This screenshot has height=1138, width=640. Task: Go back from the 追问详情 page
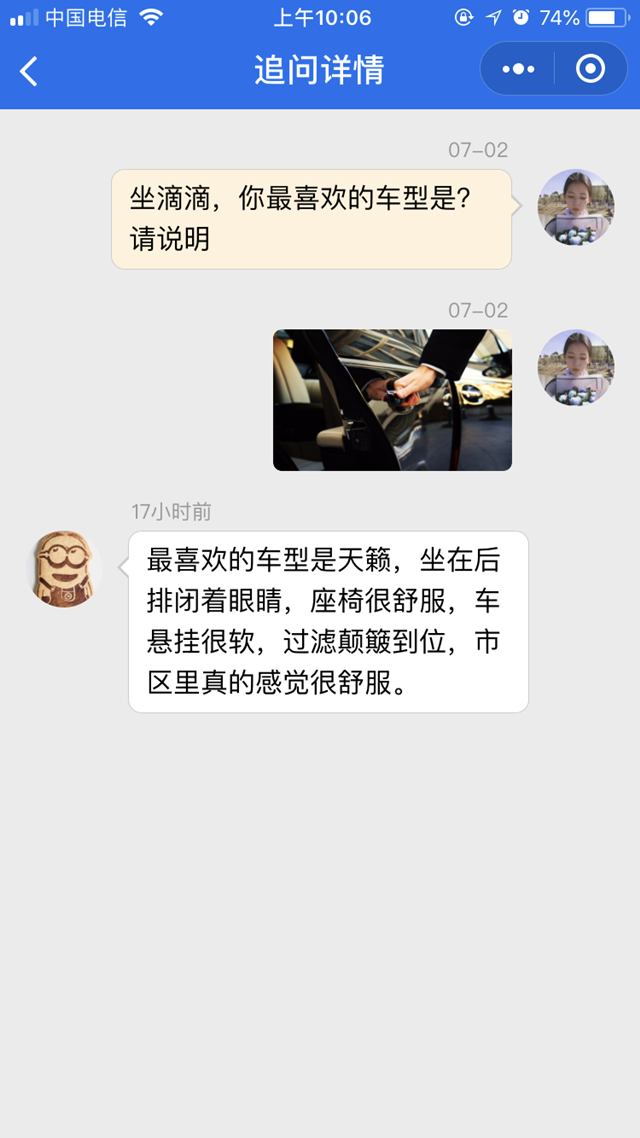pos(29,70)
